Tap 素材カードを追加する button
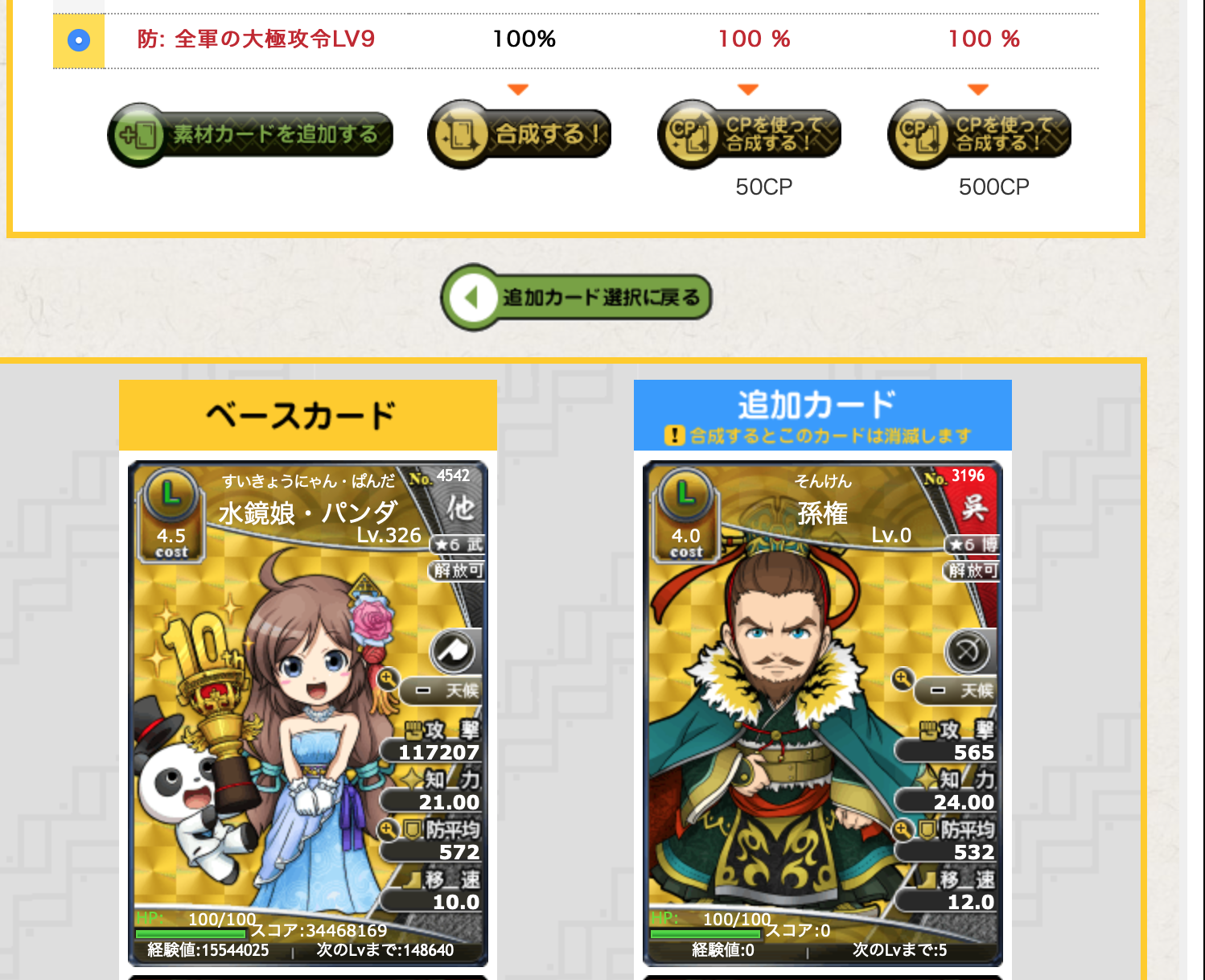 pyautogui.click(x=250, y=134)
